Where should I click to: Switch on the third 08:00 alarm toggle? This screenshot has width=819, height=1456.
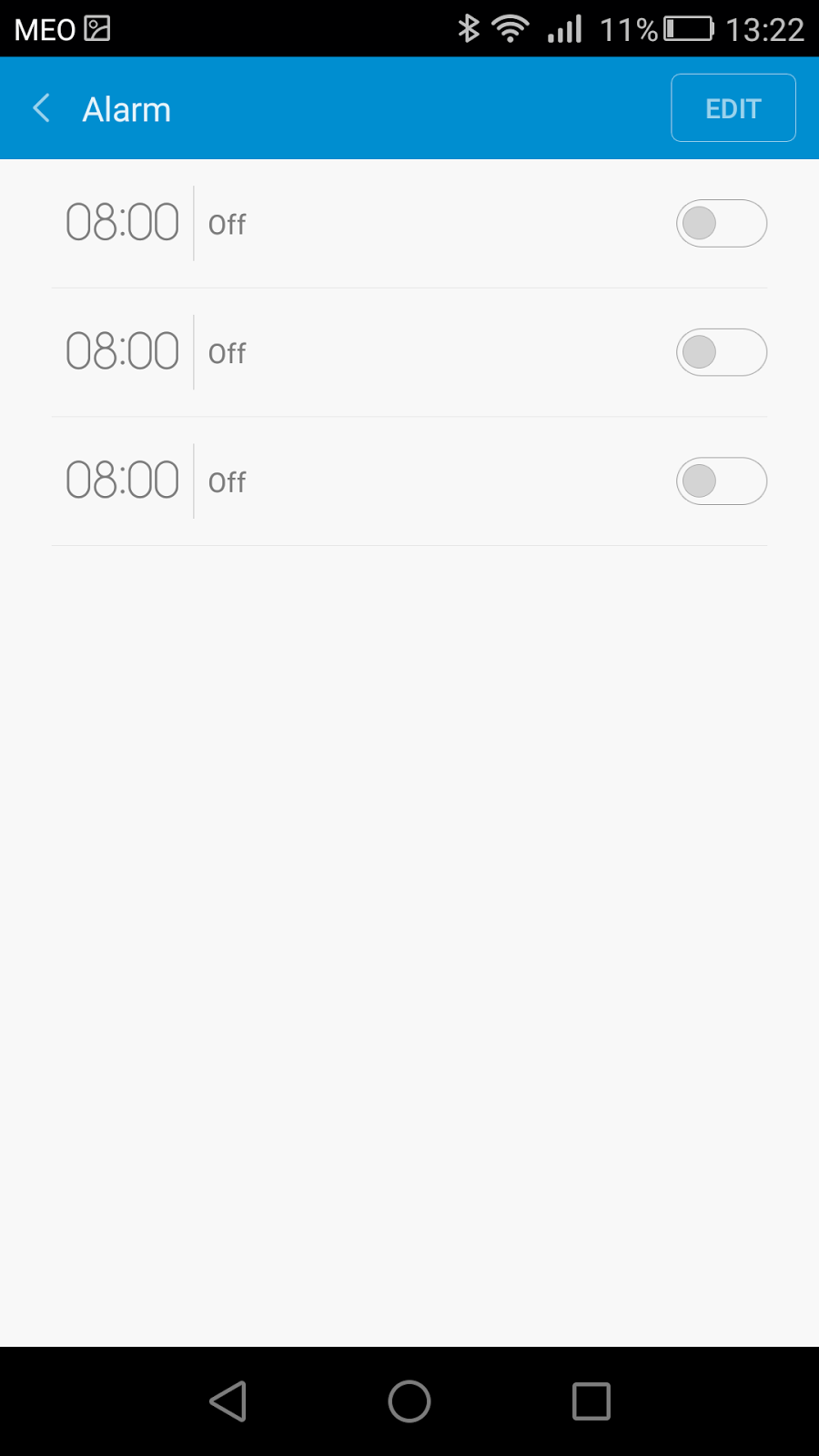tap(721, 481)
